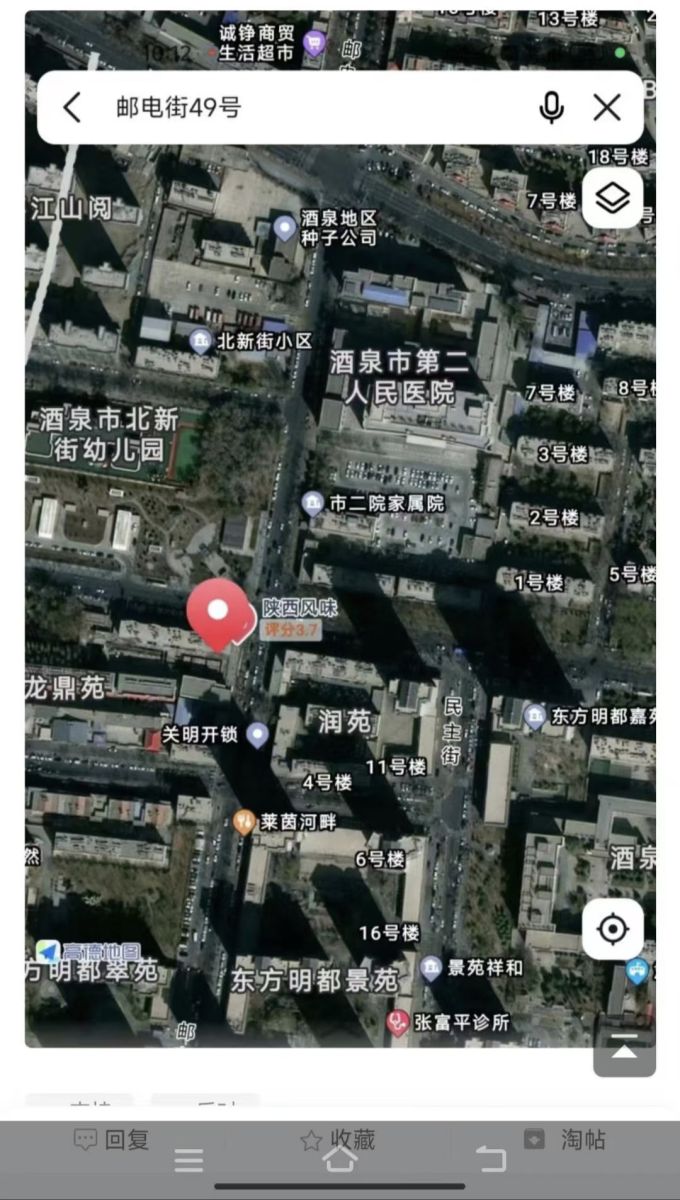Go to the system home screen
The image size is (680, 1200).
(340, 1160)
